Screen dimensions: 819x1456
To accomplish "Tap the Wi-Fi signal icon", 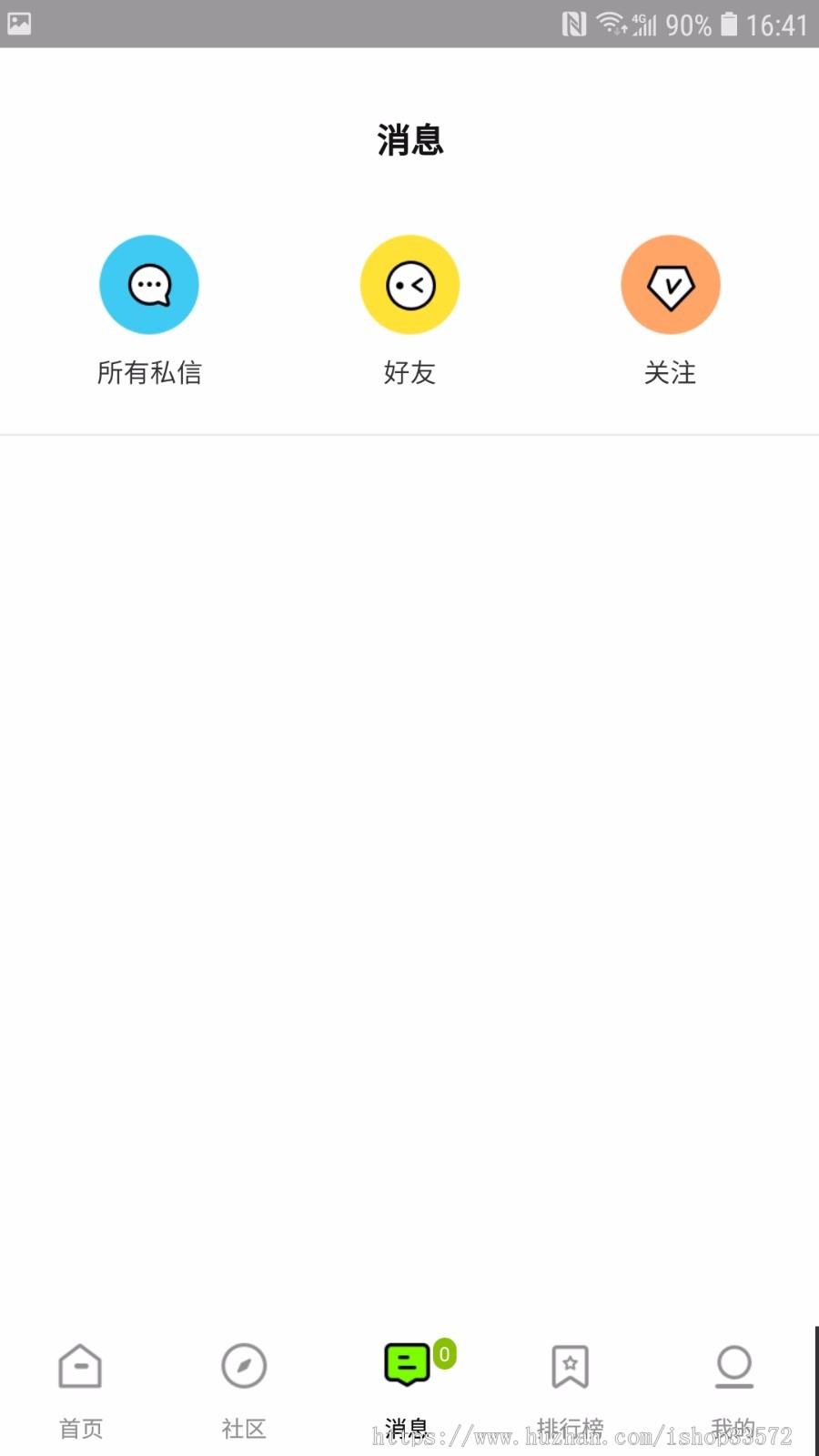I will 608,25.
